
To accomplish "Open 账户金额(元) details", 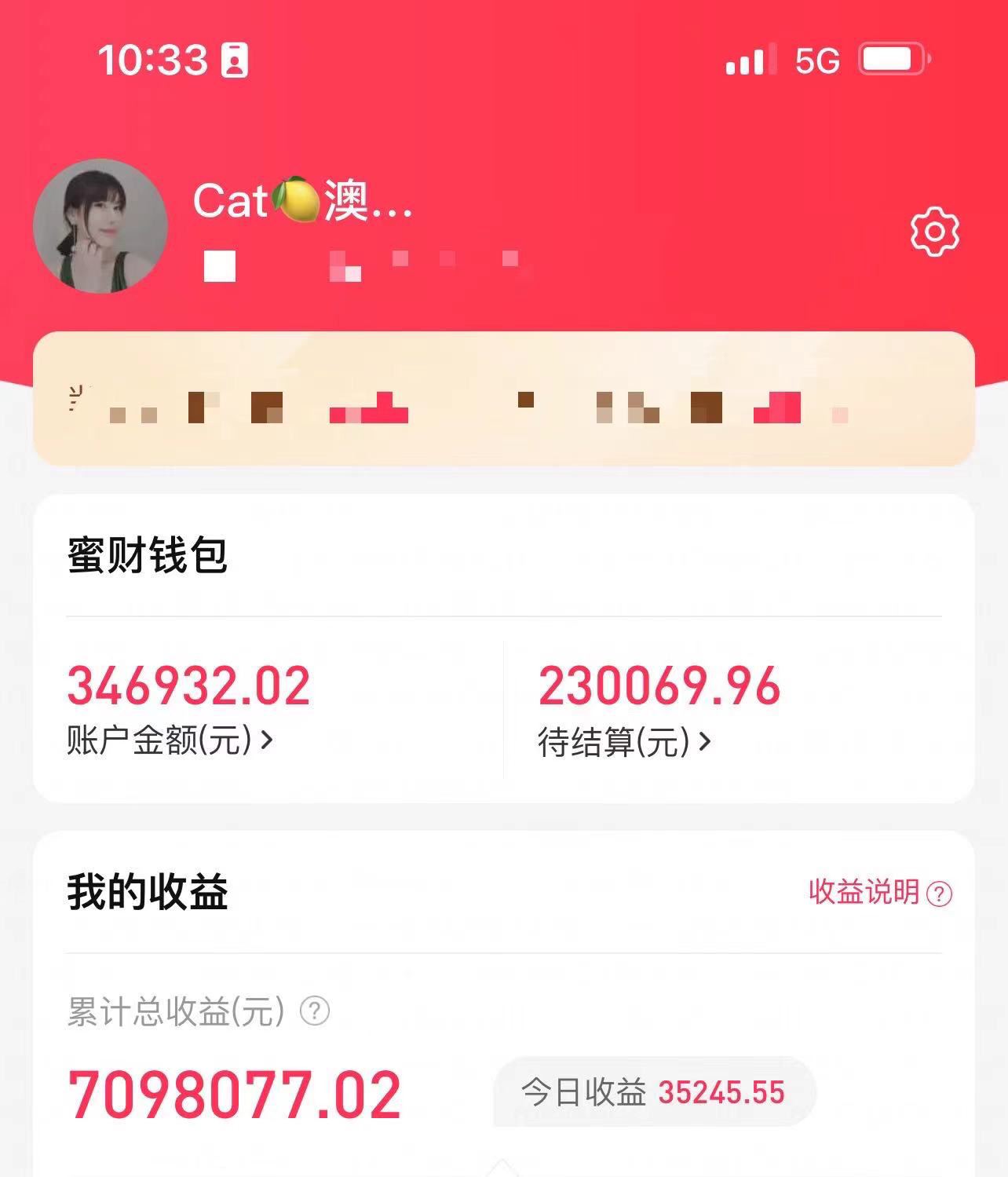I will (x=170, y=740).
